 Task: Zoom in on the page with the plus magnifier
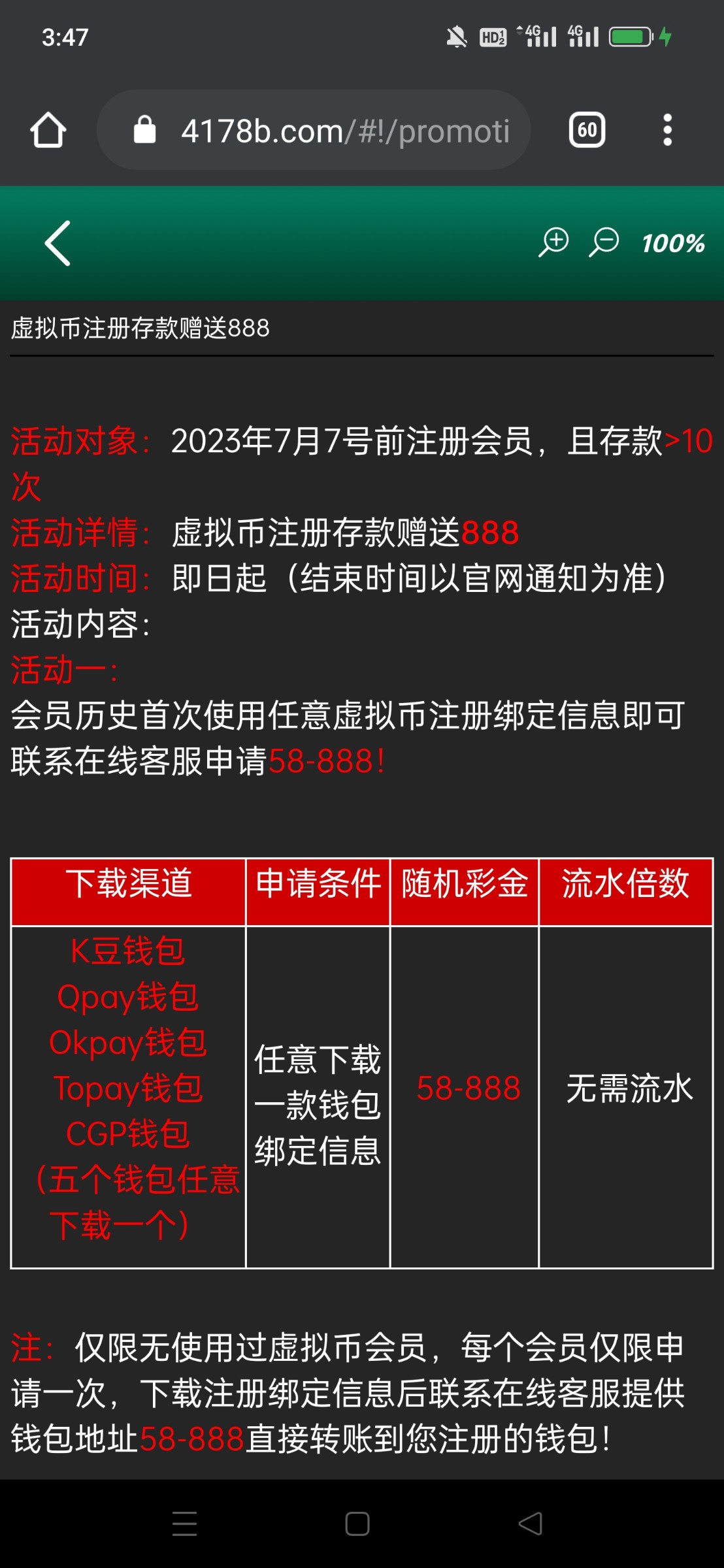click(553, 242)
